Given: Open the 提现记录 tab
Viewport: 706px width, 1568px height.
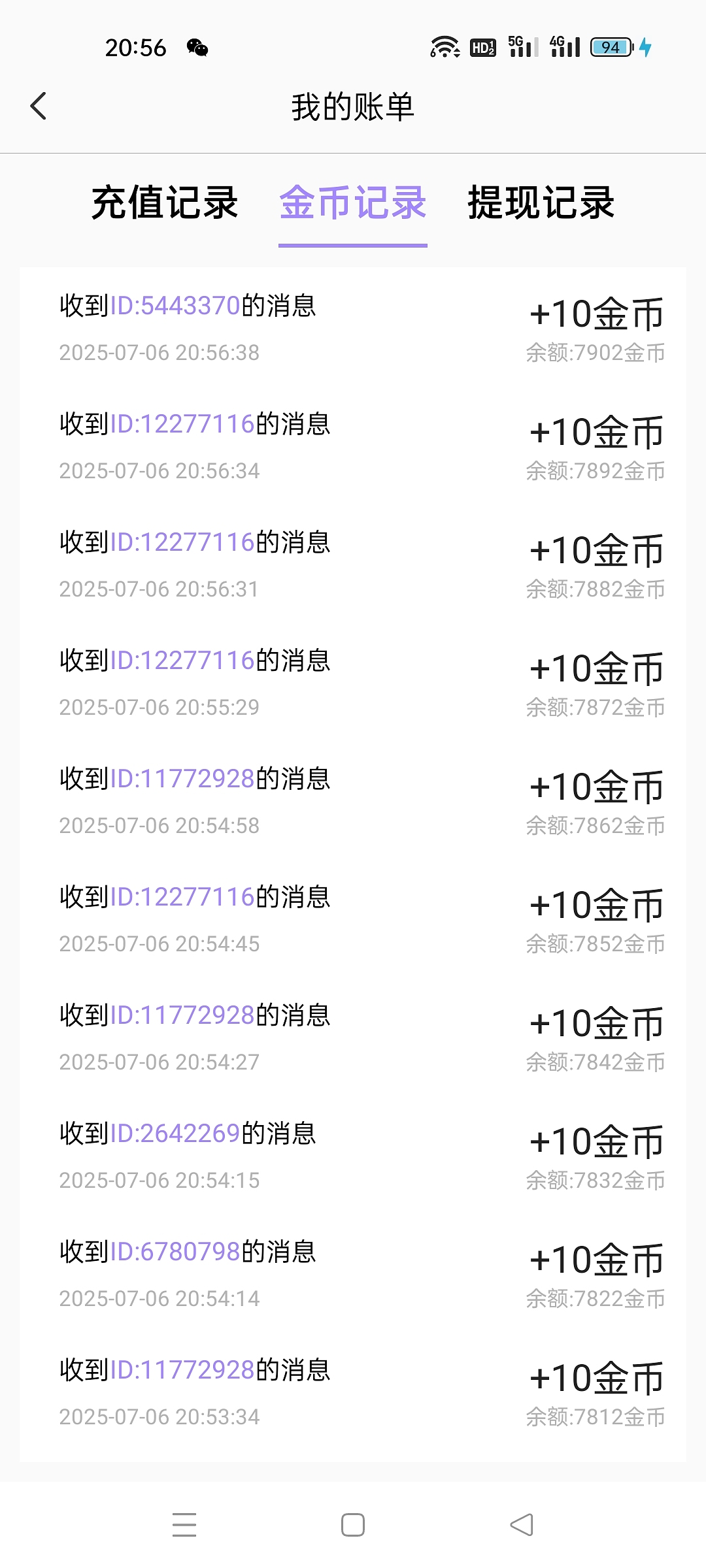Looking at the screenshot, I should (x=541, y=203).
